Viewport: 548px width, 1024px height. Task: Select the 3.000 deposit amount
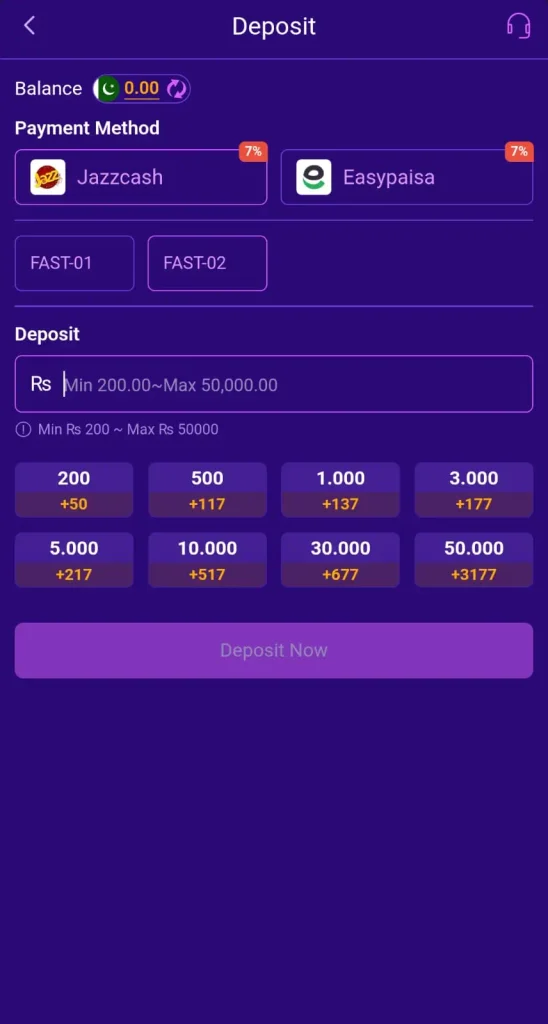pyautogui.click(x=474, y=490)
